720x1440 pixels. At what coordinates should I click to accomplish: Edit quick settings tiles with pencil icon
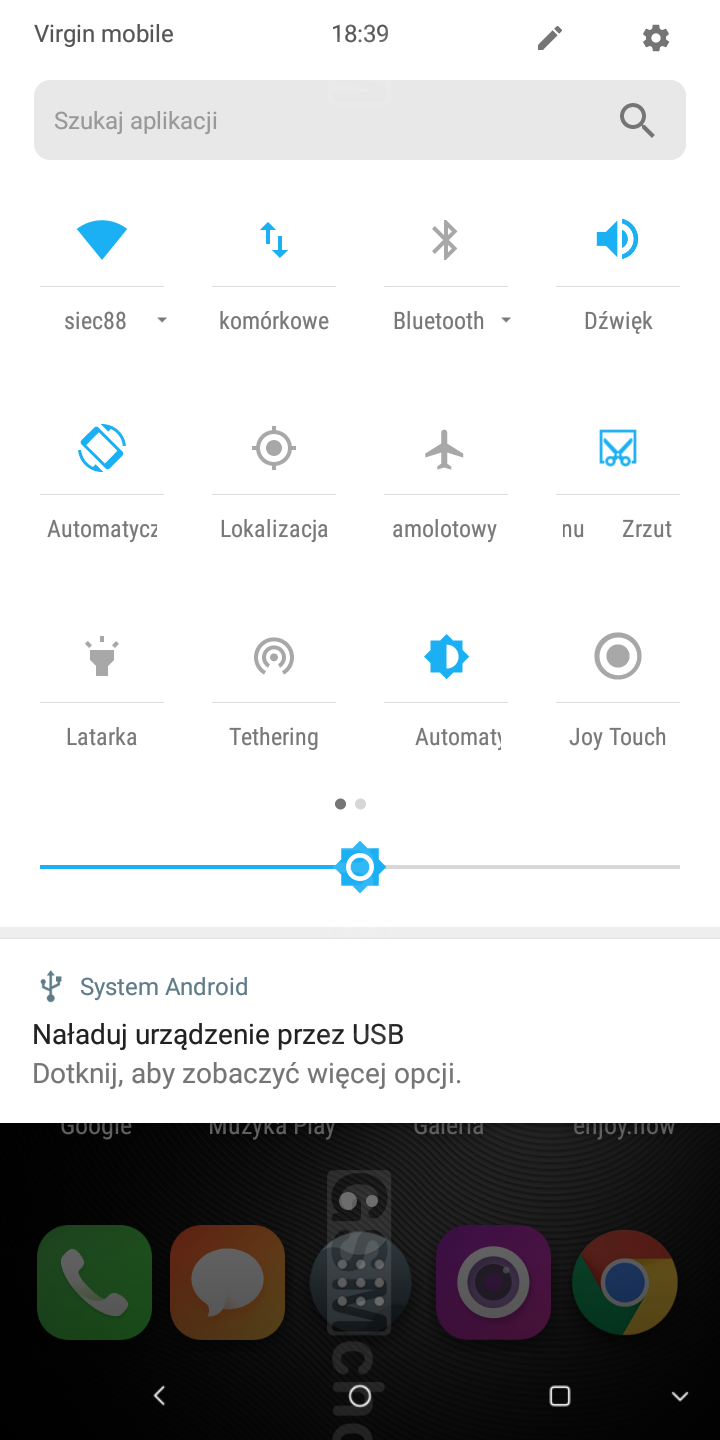click(x=550, y=39)
